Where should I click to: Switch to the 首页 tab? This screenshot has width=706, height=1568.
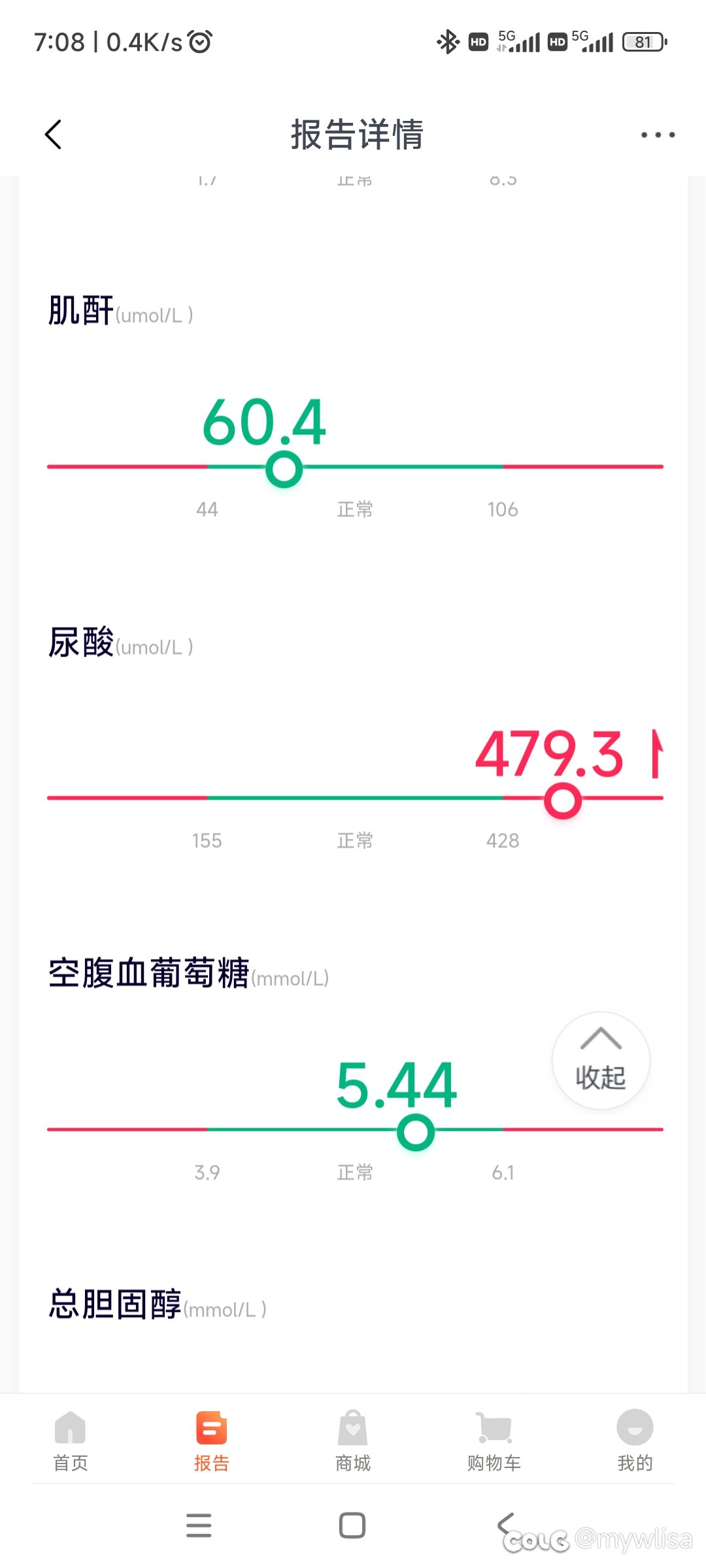tap(71, 1441)
